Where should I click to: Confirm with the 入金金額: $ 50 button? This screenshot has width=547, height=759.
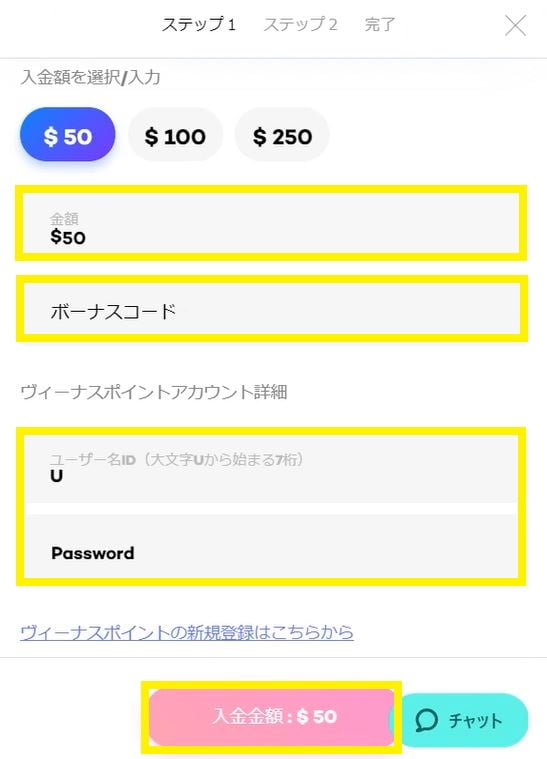pyautogui.click(x=272, y=716)
